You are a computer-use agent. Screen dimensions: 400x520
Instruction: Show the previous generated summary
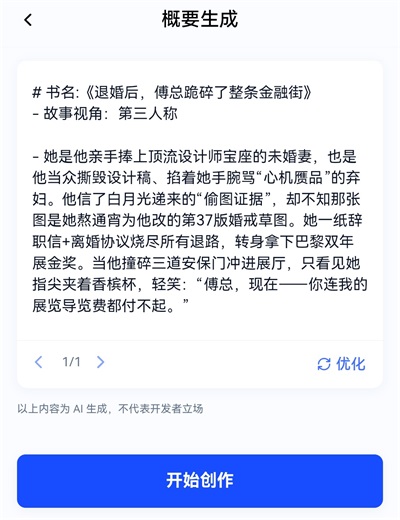pos(39,362)
